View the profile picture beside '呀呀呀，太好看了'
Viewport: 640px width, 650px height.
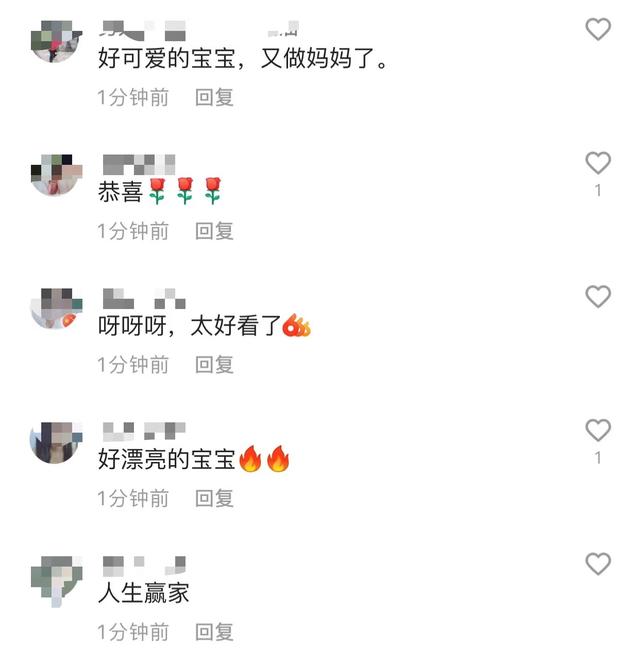pyautogui.click(x=56, y=308)
